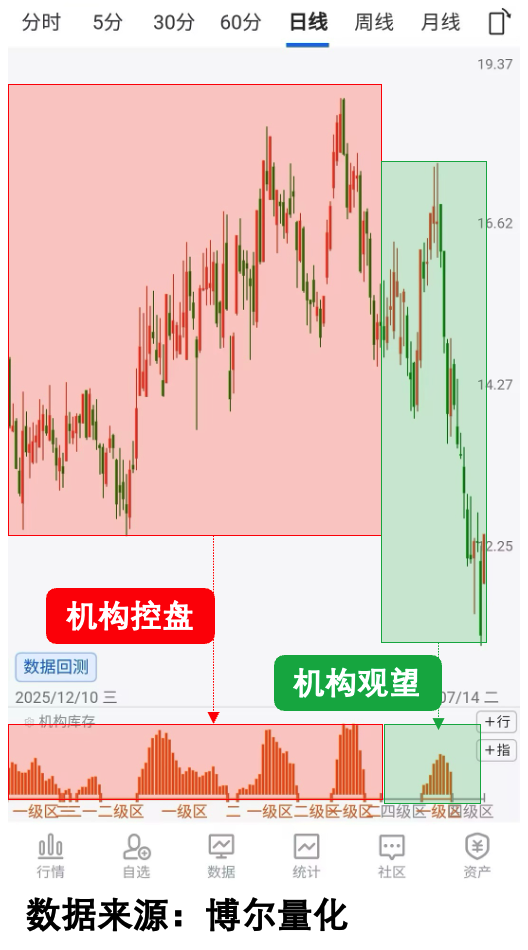
Task: Tap the 数据回测 button
Action: click(x=56, y=667)
